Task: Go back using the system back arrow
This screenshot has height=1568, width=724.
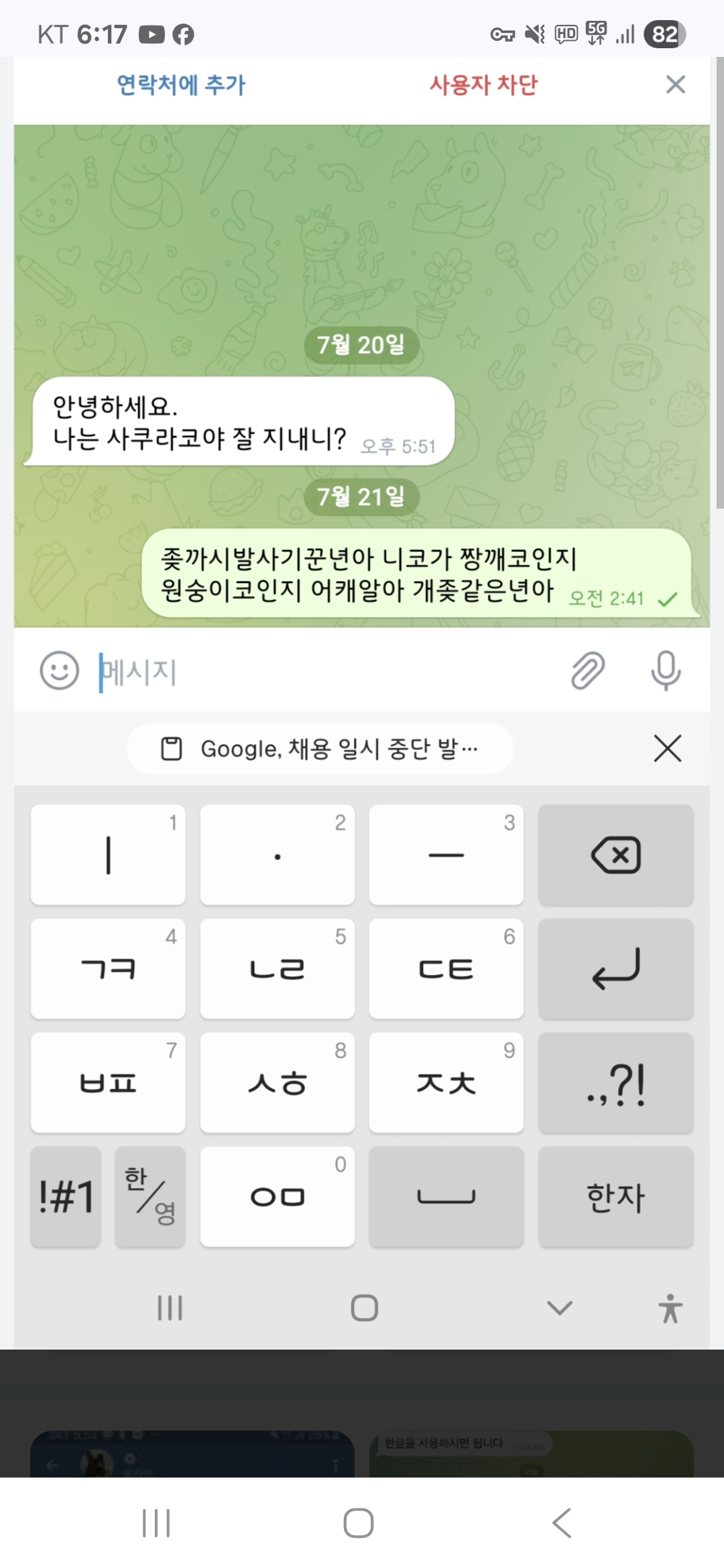Action: [x=562, y=1523]
